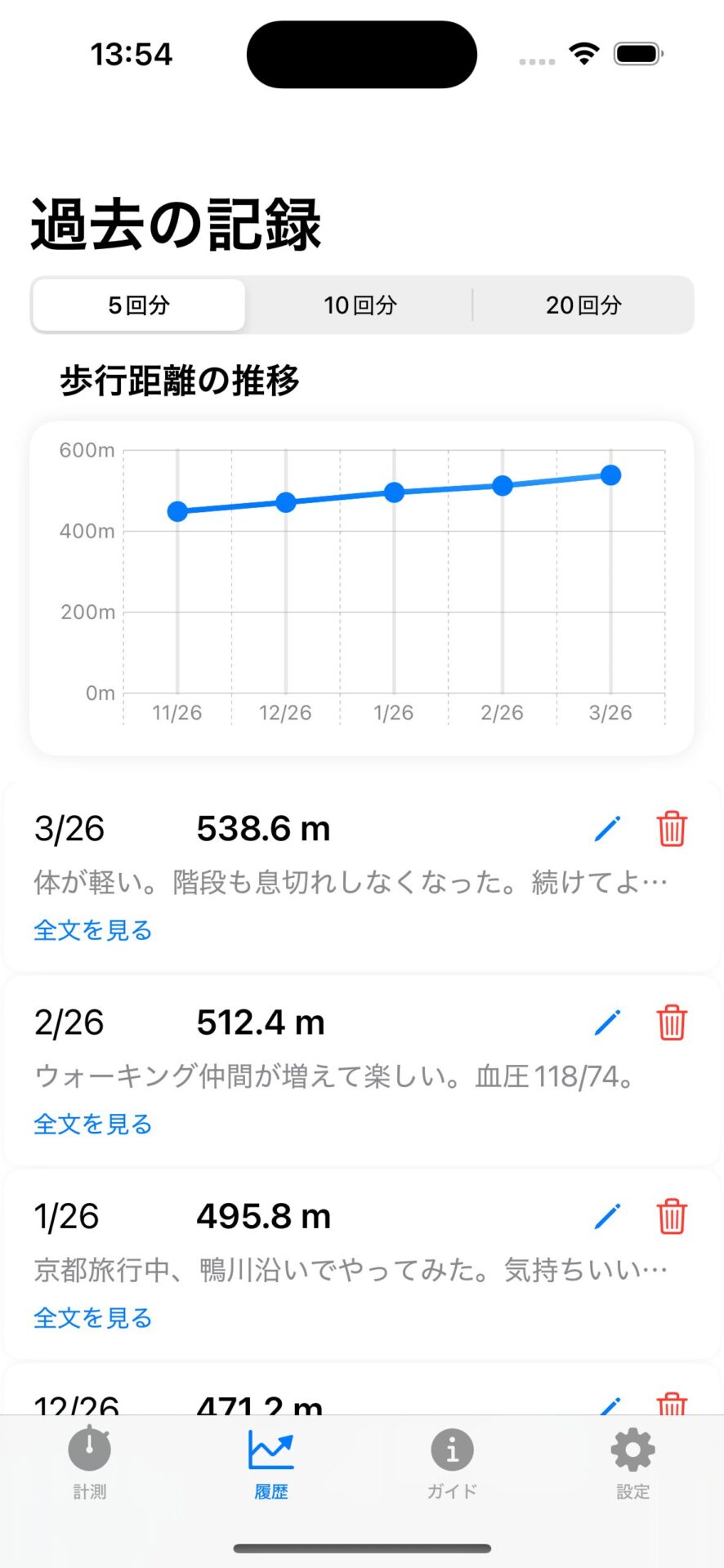Open 全文を見る under the 2/26 entry
Screen dimensions: 724x1568
(x=92, y=1124)
